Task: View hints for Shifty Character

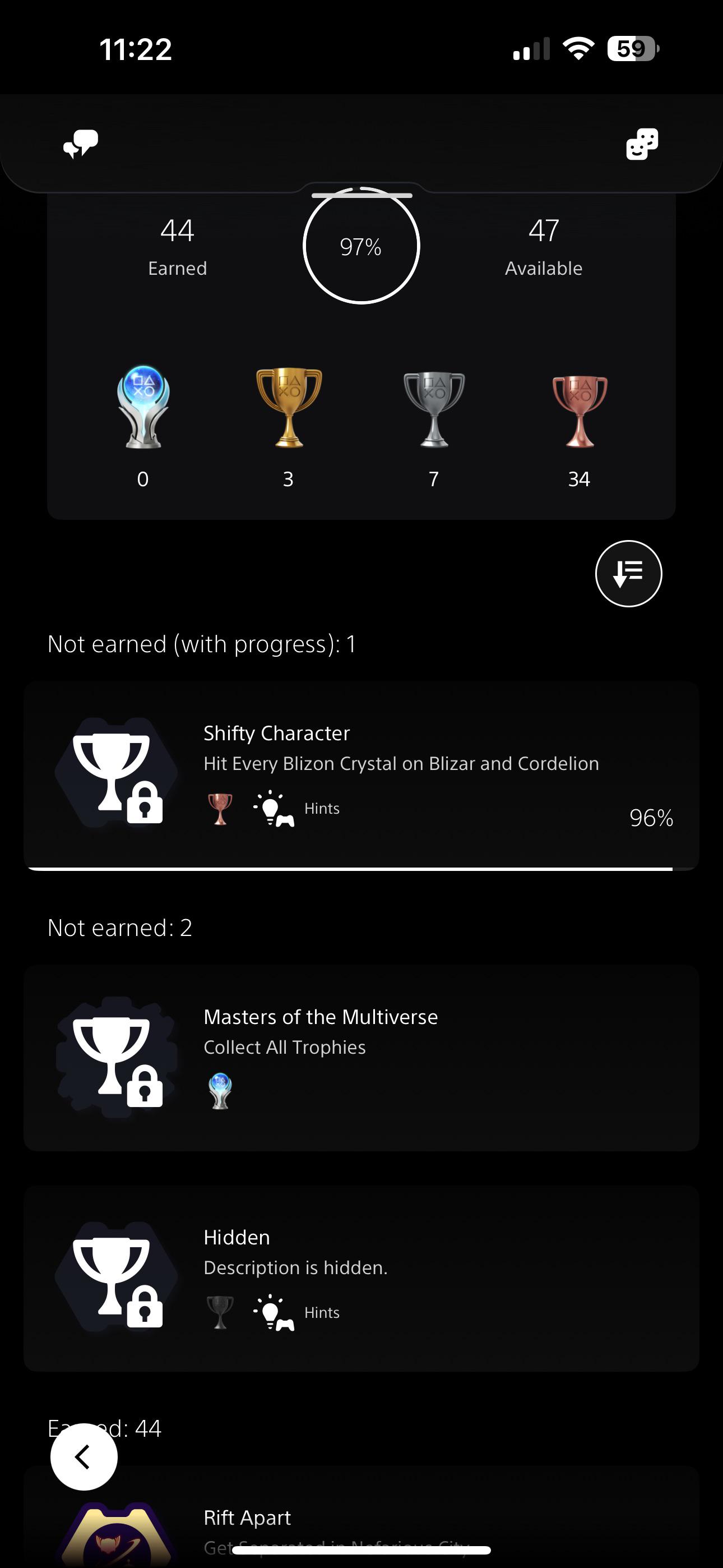Action: tap(297, 809)
